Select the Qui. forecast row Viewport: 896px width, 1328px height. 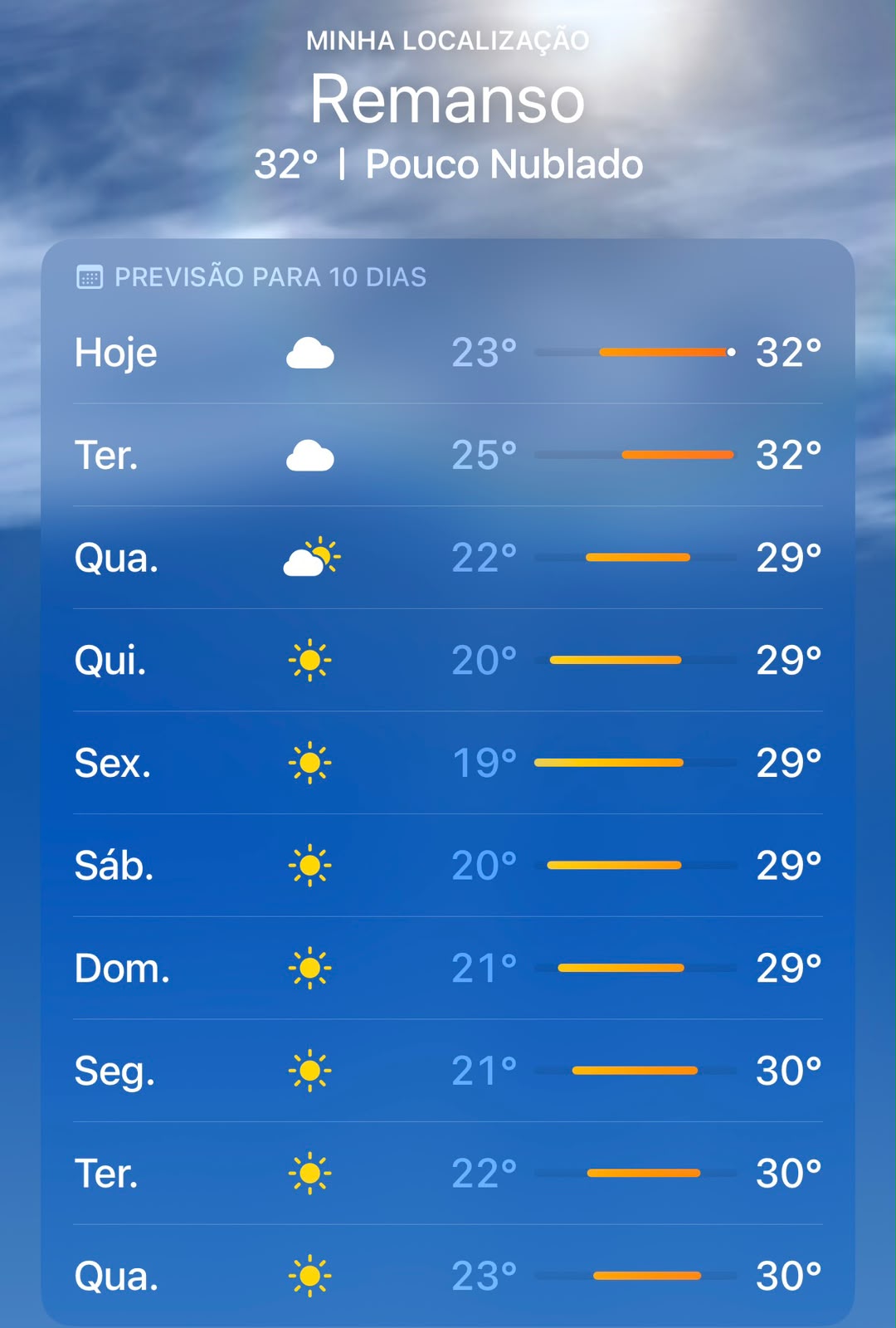pyautogui.click(x=448, y=661)
